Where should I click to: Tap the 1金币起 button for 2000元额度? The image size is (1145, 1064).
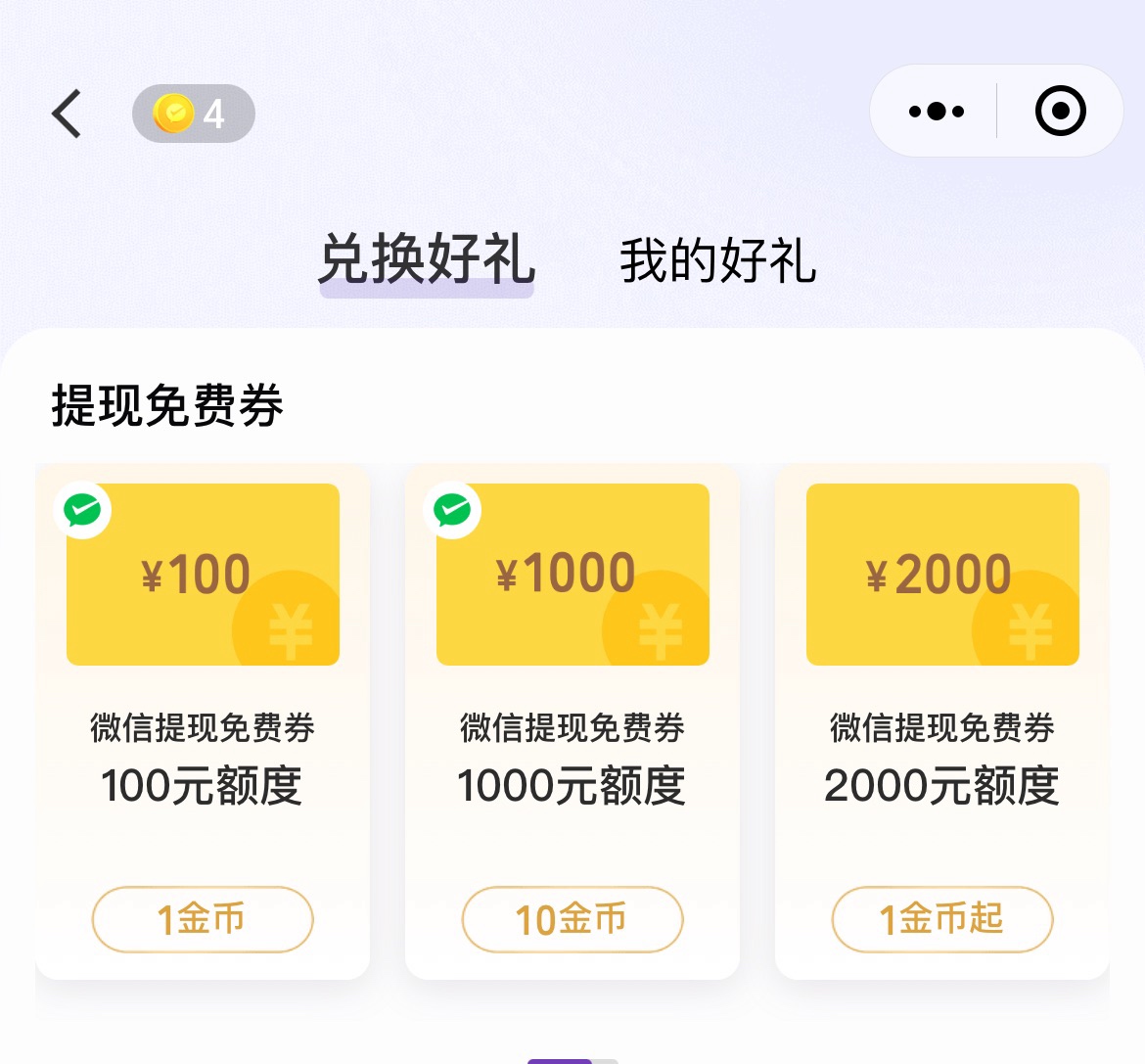tap(942, 919)
